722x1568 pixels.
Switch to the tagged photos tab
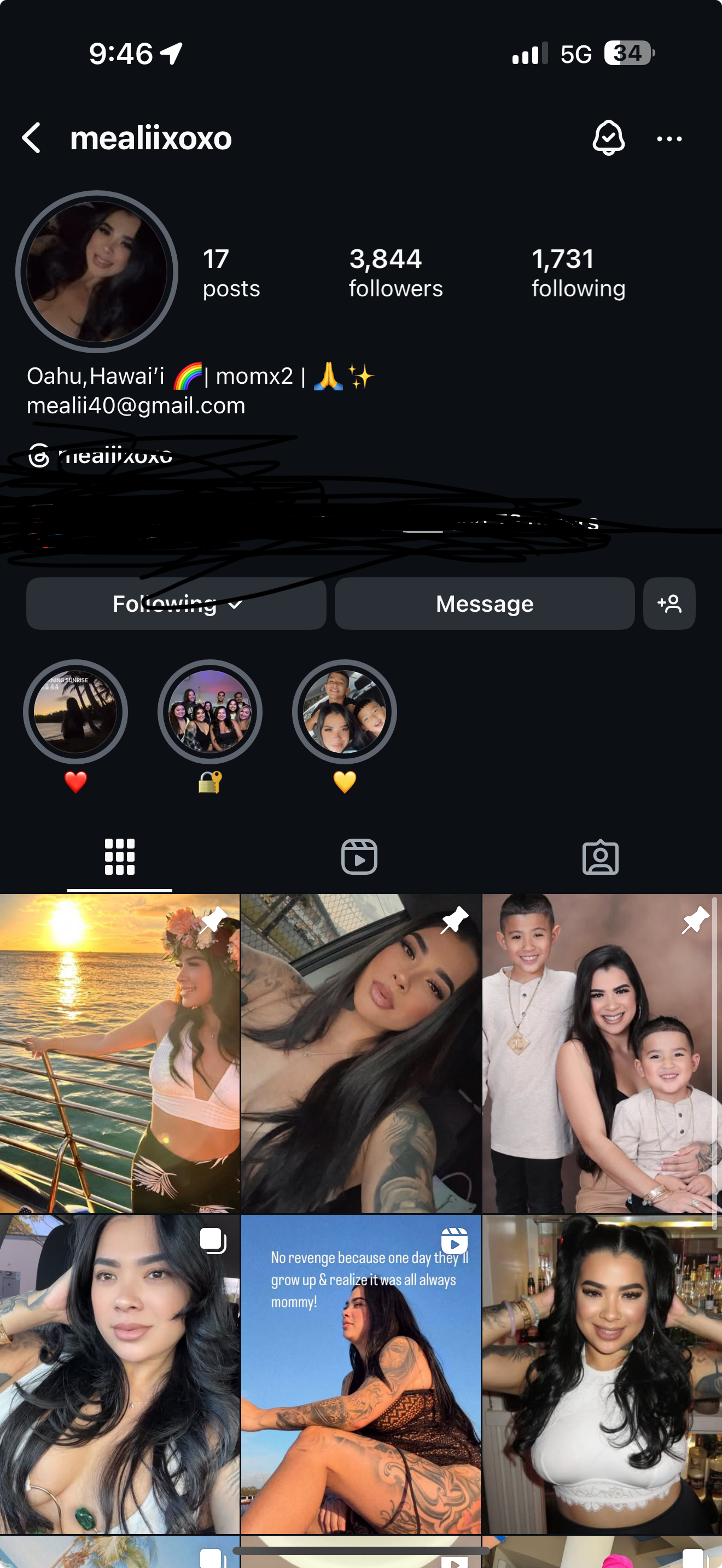tap(600, 856)
